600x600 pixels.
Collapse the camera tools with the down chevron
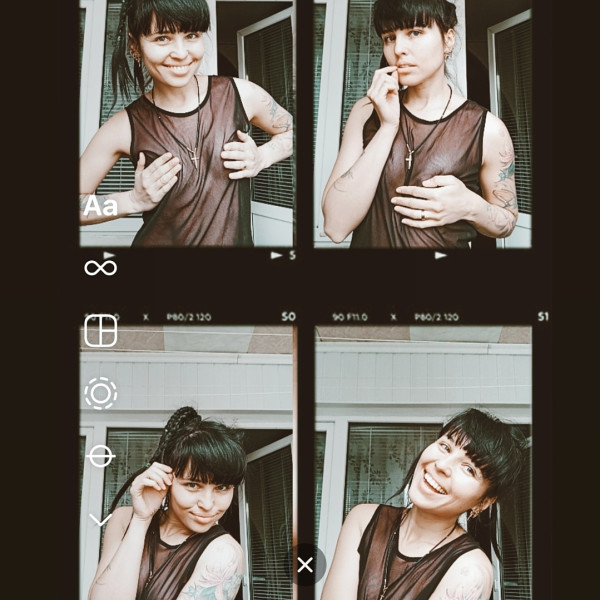[x=100, y=519]
